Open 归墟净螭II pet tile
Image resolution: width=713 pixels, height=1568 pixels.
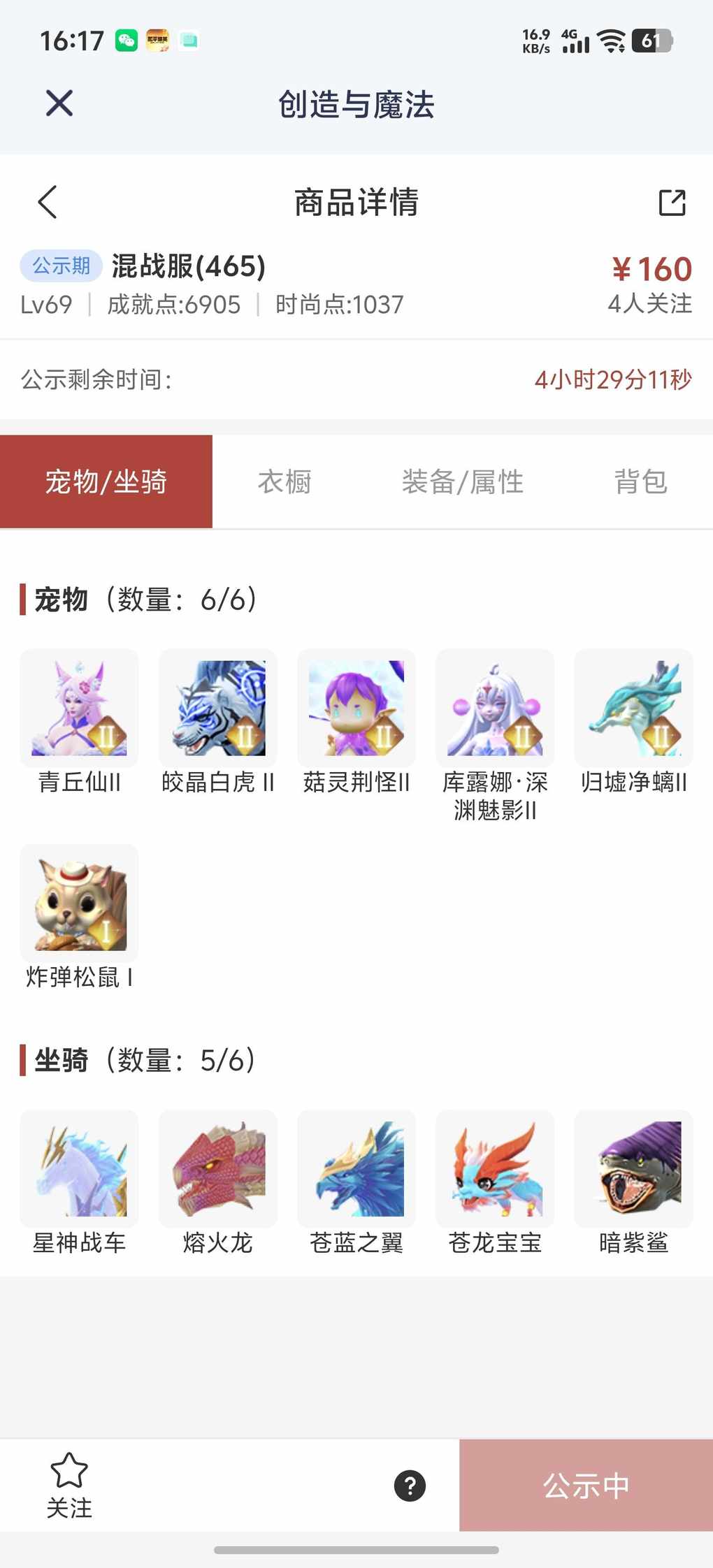pyautogui.click(x=633, y=709)
